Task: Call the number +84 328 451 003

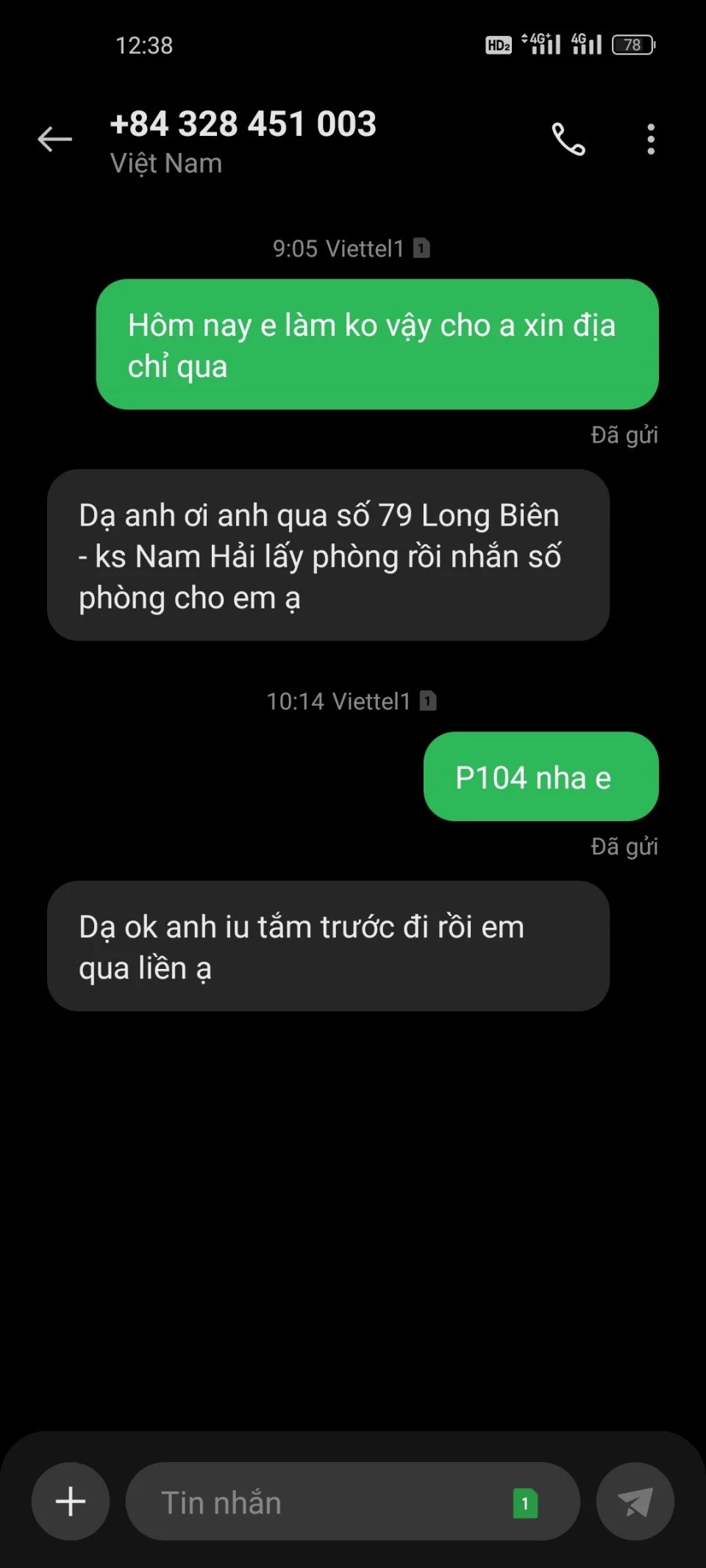Action: 568,139
